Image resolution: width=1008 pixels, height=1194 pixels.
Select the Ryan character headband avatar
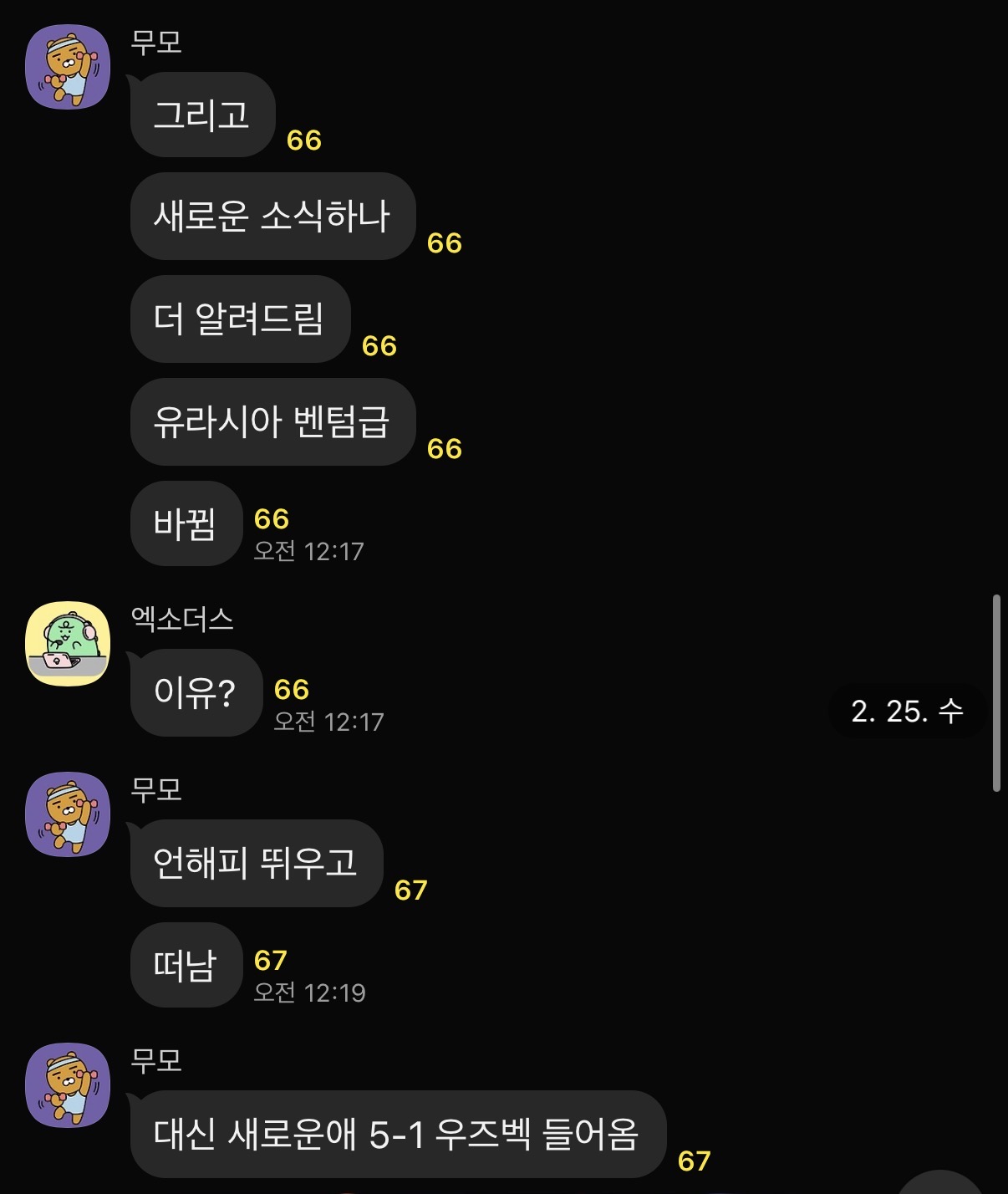[67, 67]
